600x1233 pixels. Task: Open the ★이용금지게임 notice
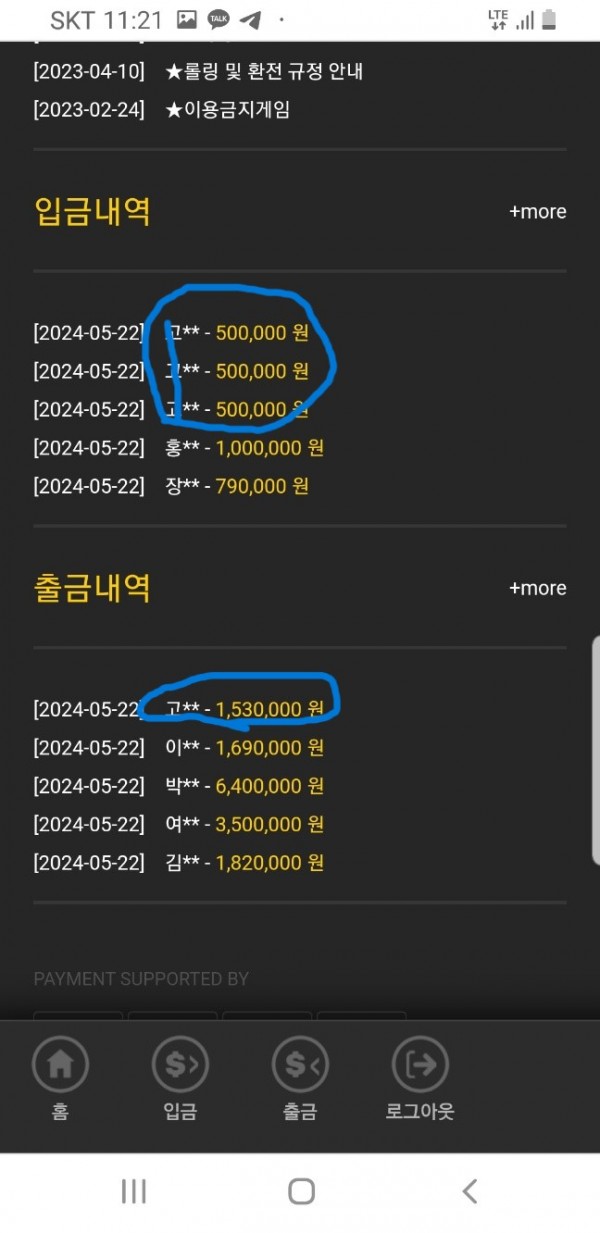tap(228, 110)
